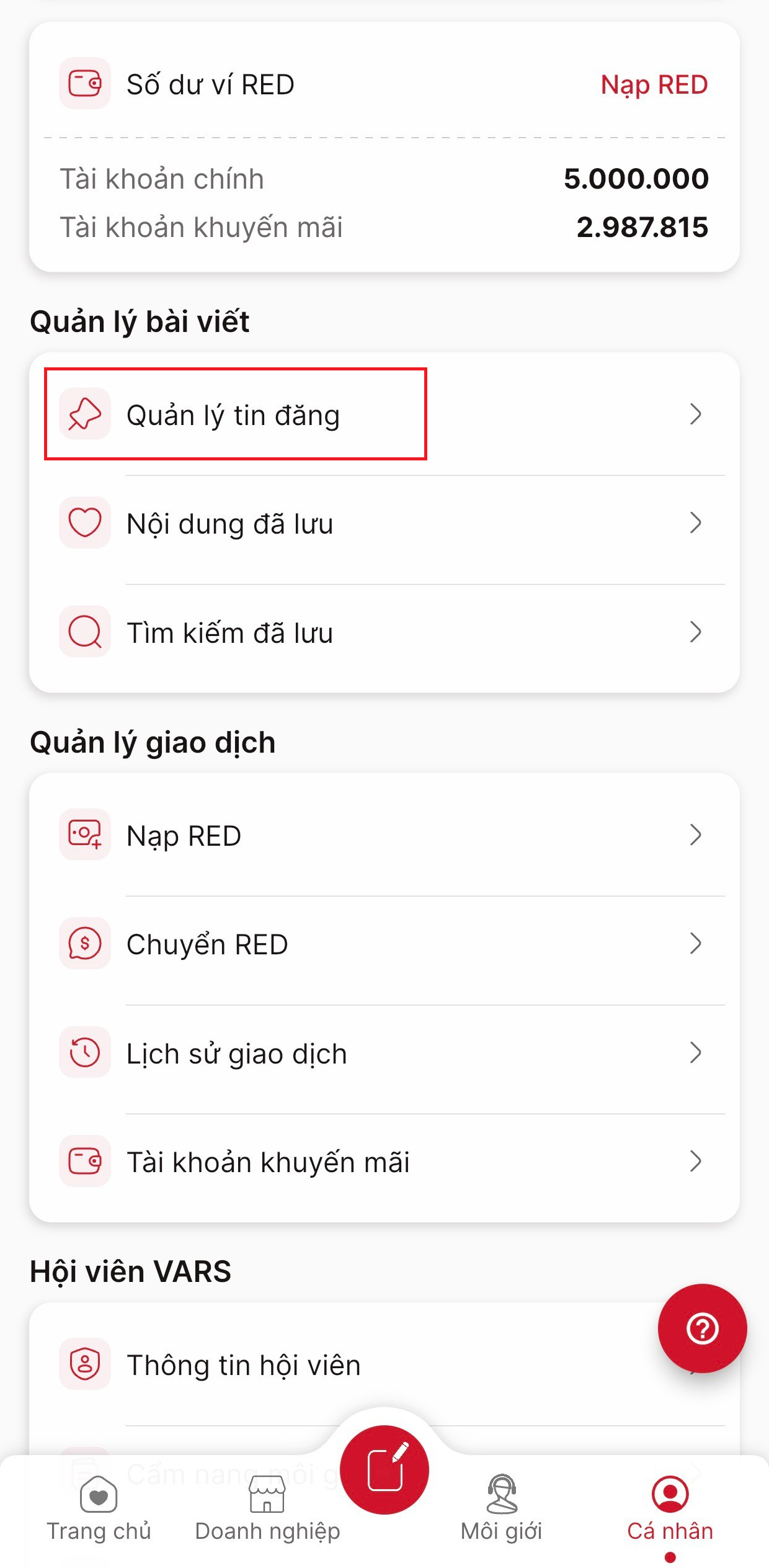Create a new post with center compose button
The height and width of the screenshot is (1568, 769).
[384, 1469]
